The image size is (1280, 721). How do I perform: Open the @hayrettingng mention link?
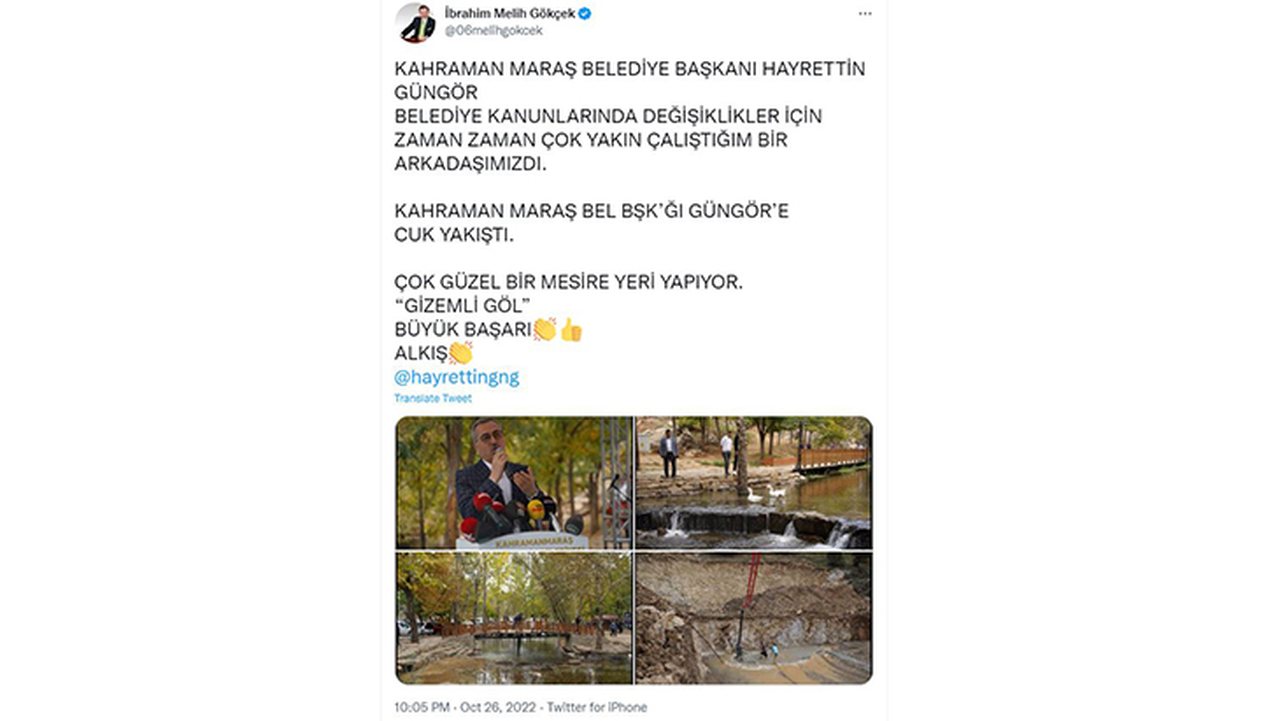click(x=457, y=377)
